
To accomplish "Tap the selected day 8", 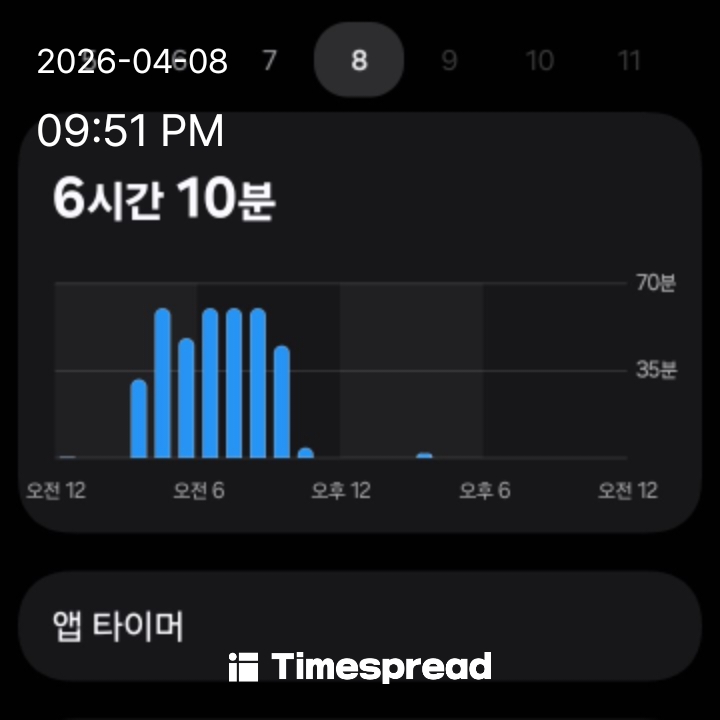I will (359, 61).
